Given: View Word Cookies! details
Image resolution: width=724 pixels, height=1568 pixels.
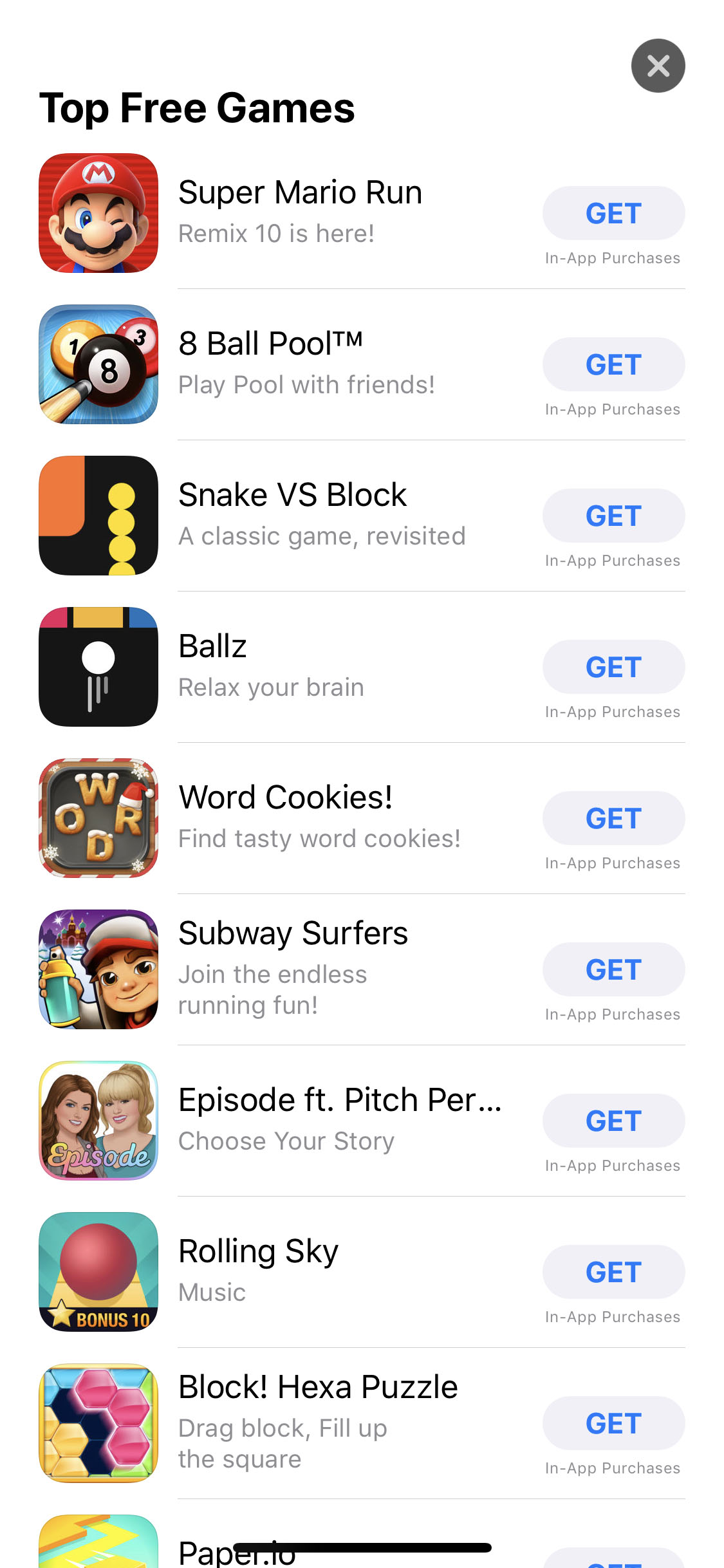Looking at the screenshot, I should point(285,798).
